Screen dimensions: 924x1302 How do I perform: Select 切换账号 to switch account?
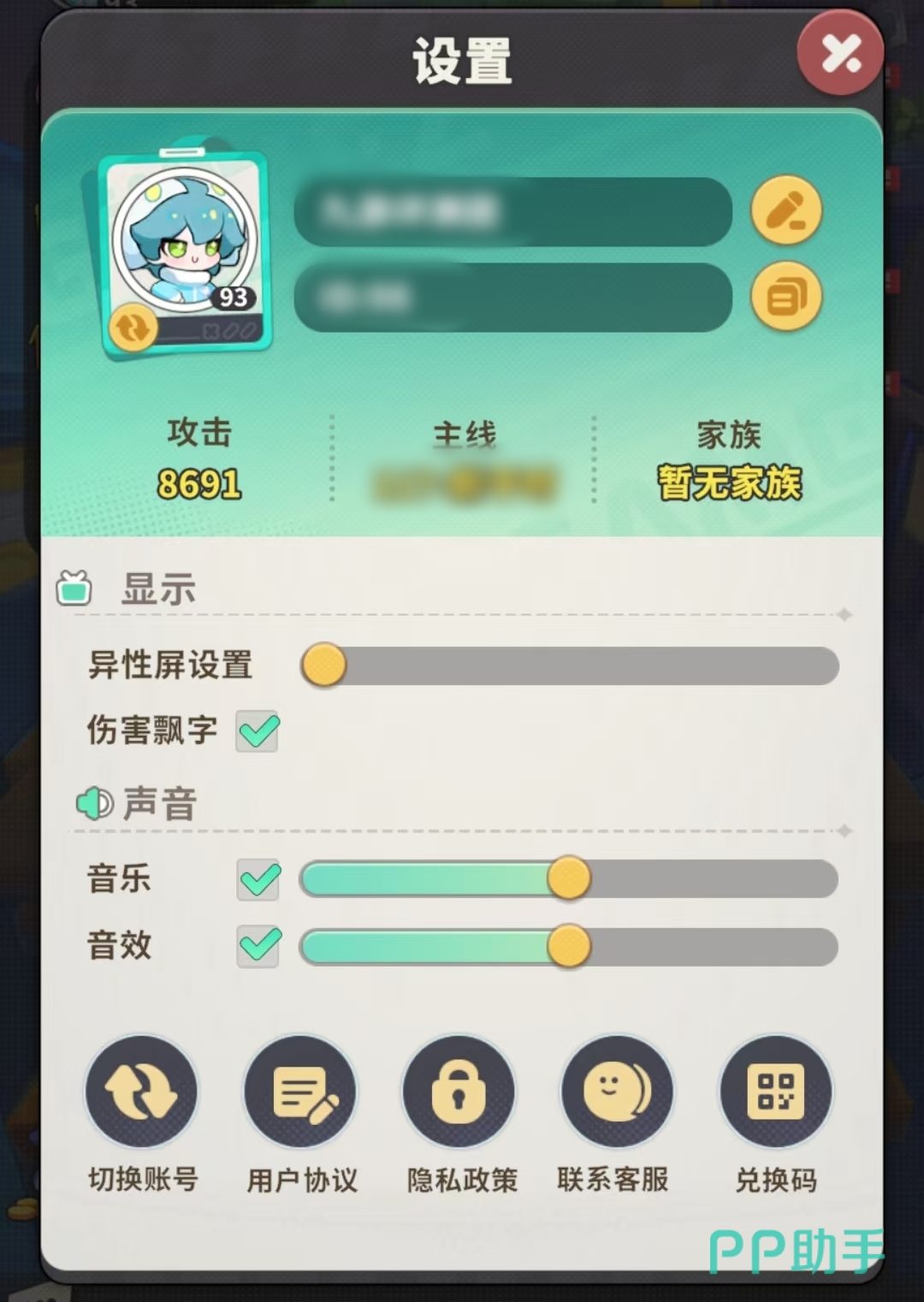pos(141,1092)
